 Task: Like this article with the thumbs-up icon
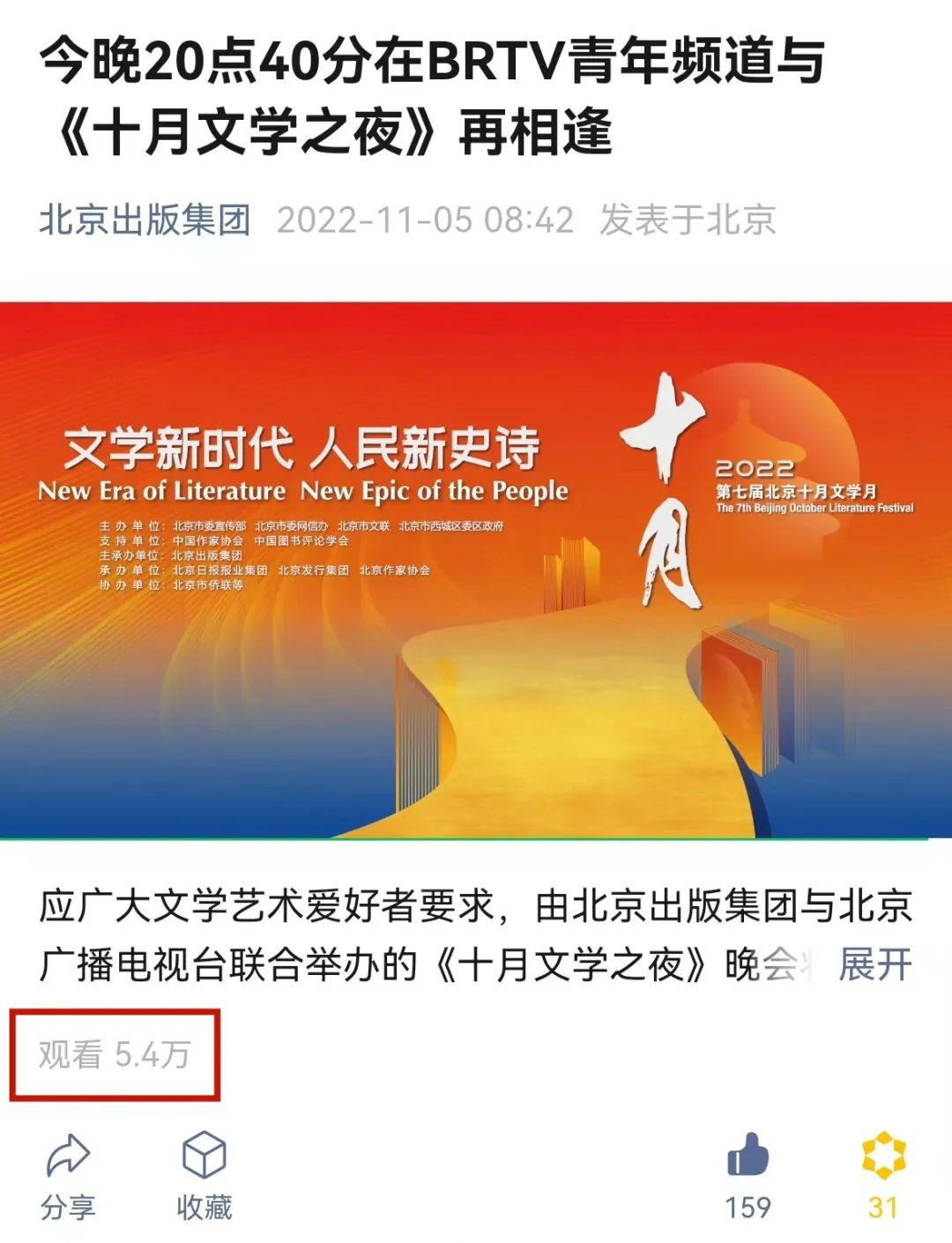click(747, 1157)
